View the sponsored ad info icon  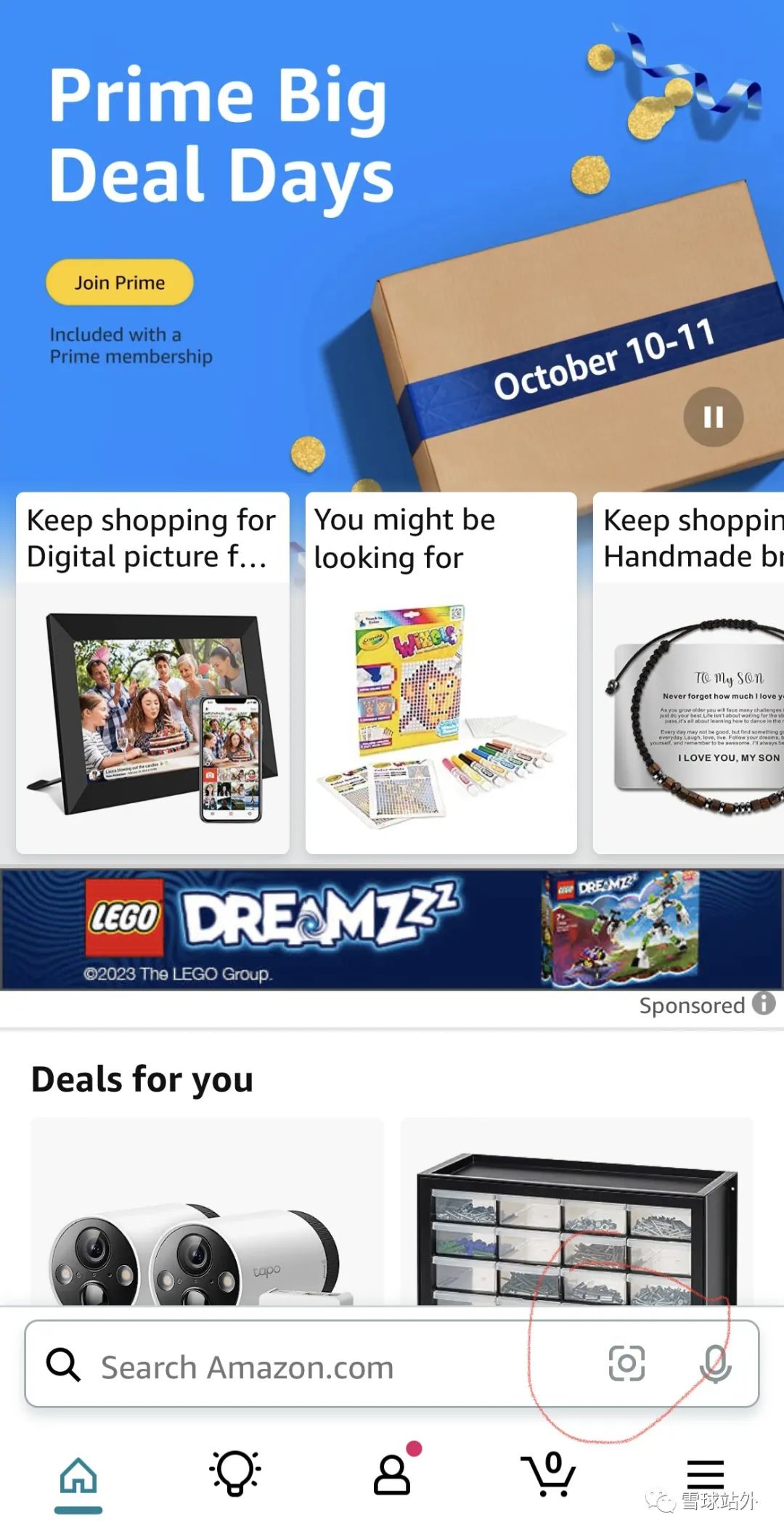[x=764, y=1004]
